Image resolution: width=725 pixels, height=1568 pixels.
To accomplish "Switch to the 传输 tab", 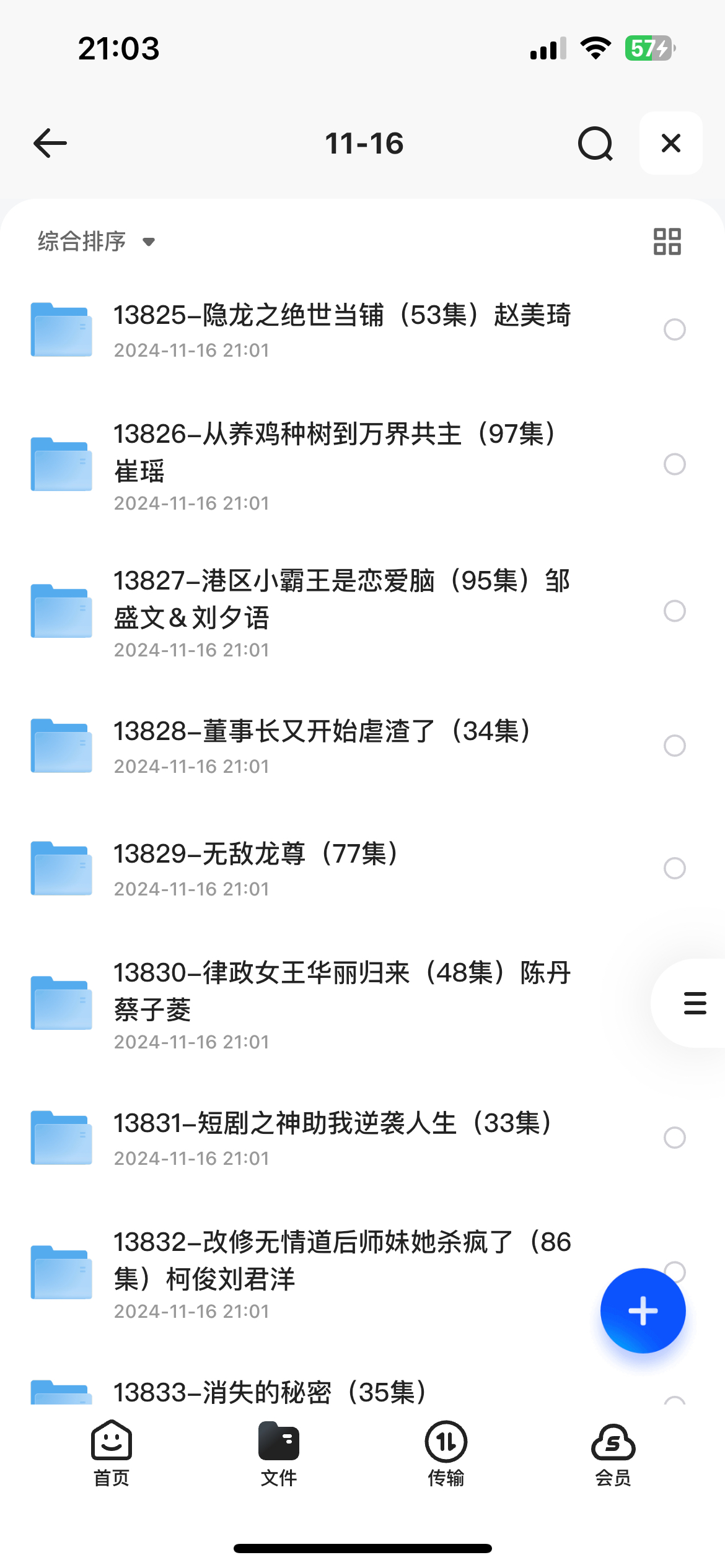I will [x=446, y=1453].
